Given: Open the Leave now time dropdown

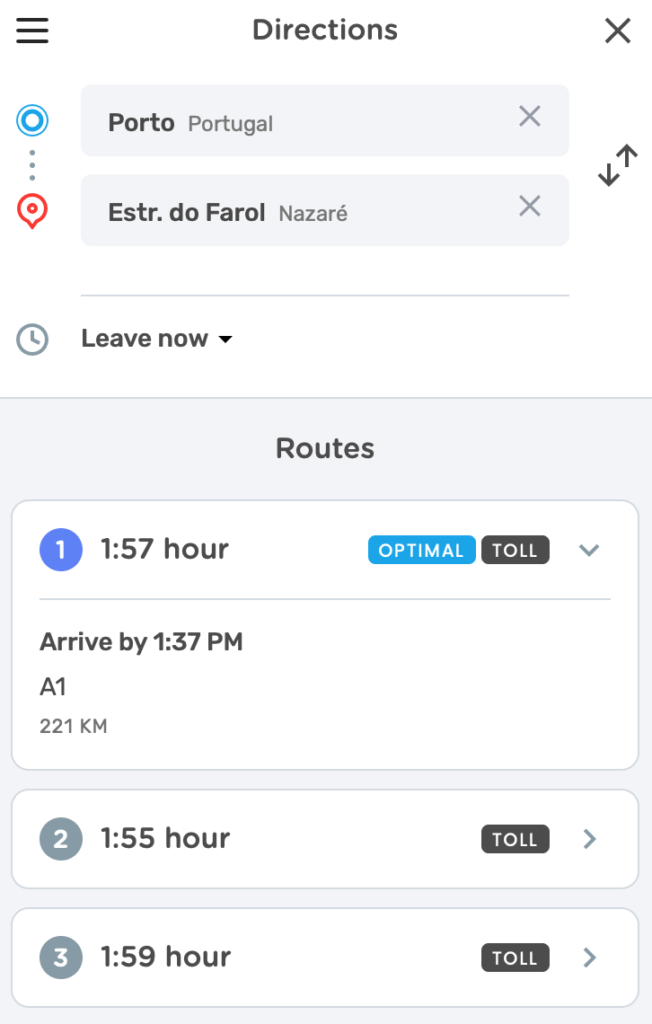Looking at the screenshot, I should click(157, 339).
